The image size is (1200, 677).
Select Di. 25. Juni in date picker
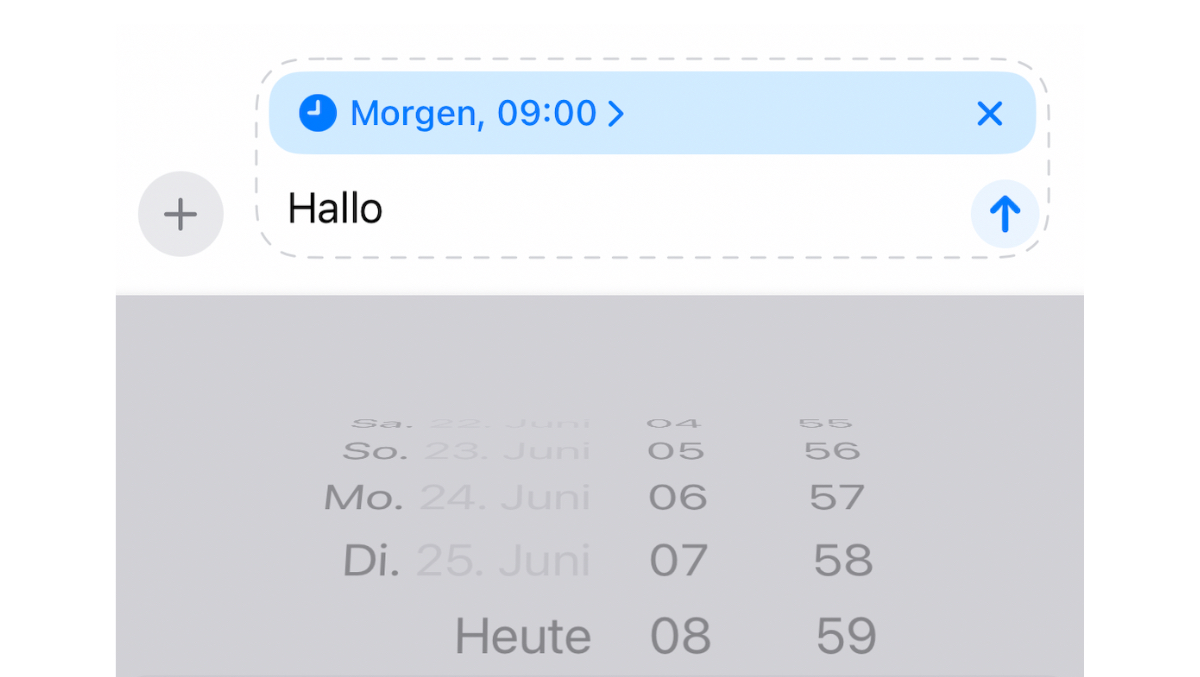(x=467, y=561)
